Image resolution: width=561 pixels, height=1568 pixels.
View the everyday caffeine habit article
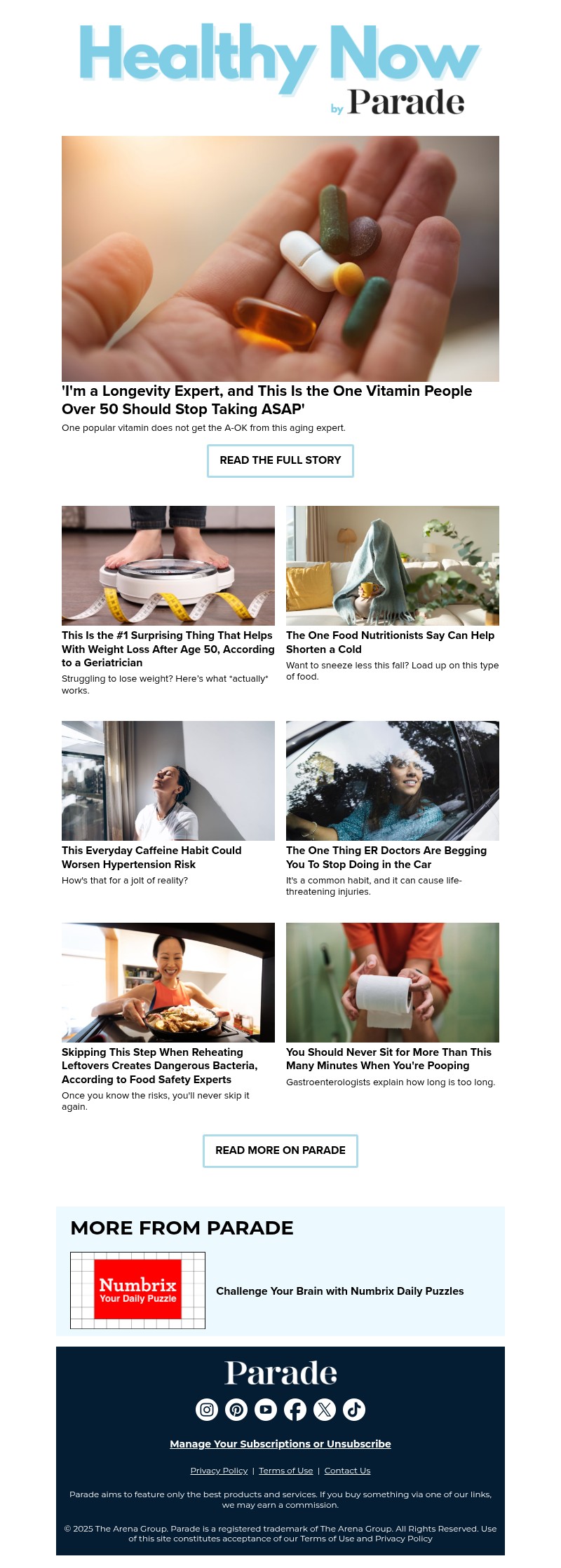[x=151, y=857]
